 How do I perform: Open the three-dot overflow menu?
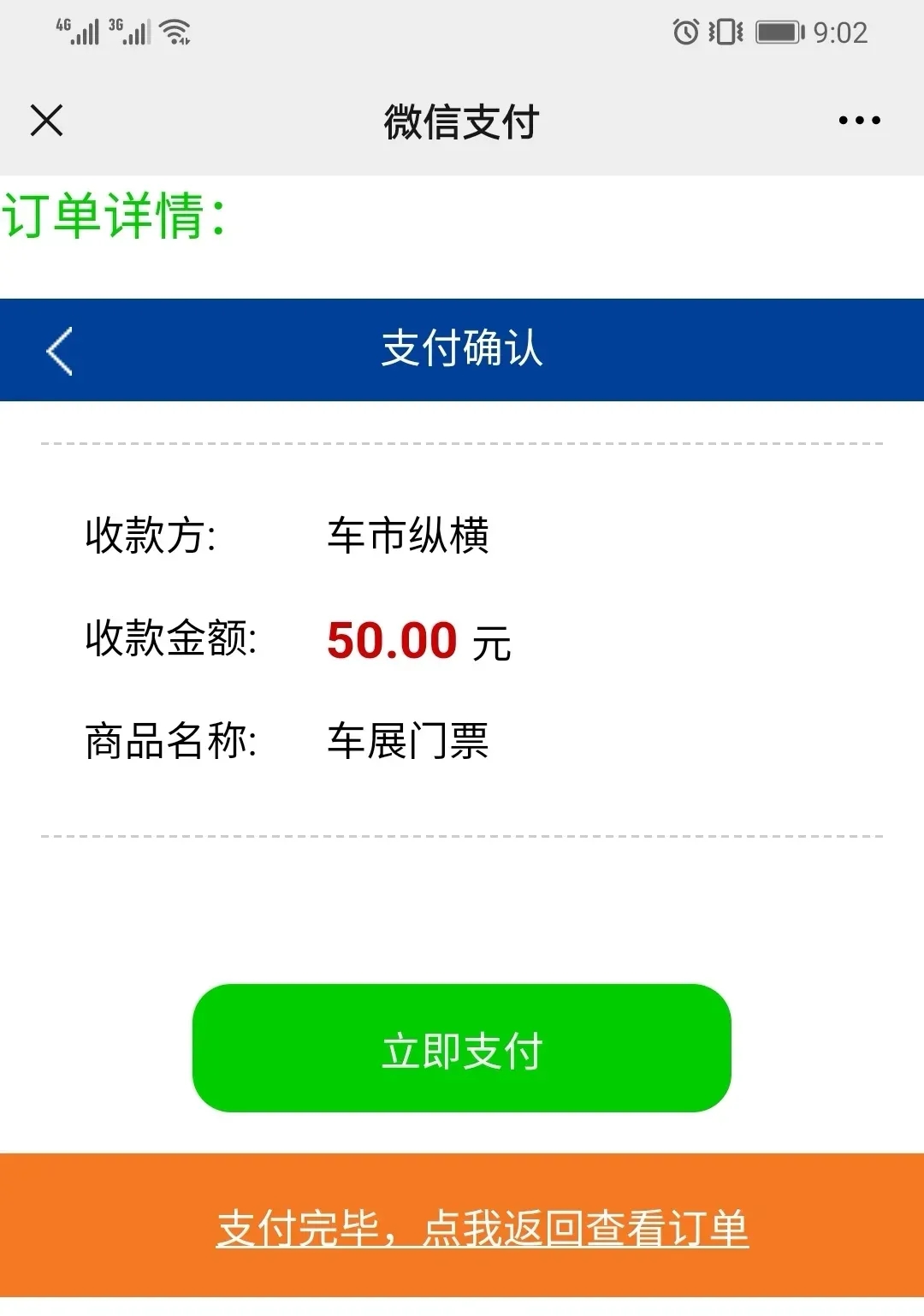pyautogui.click(x=859, y=121)
